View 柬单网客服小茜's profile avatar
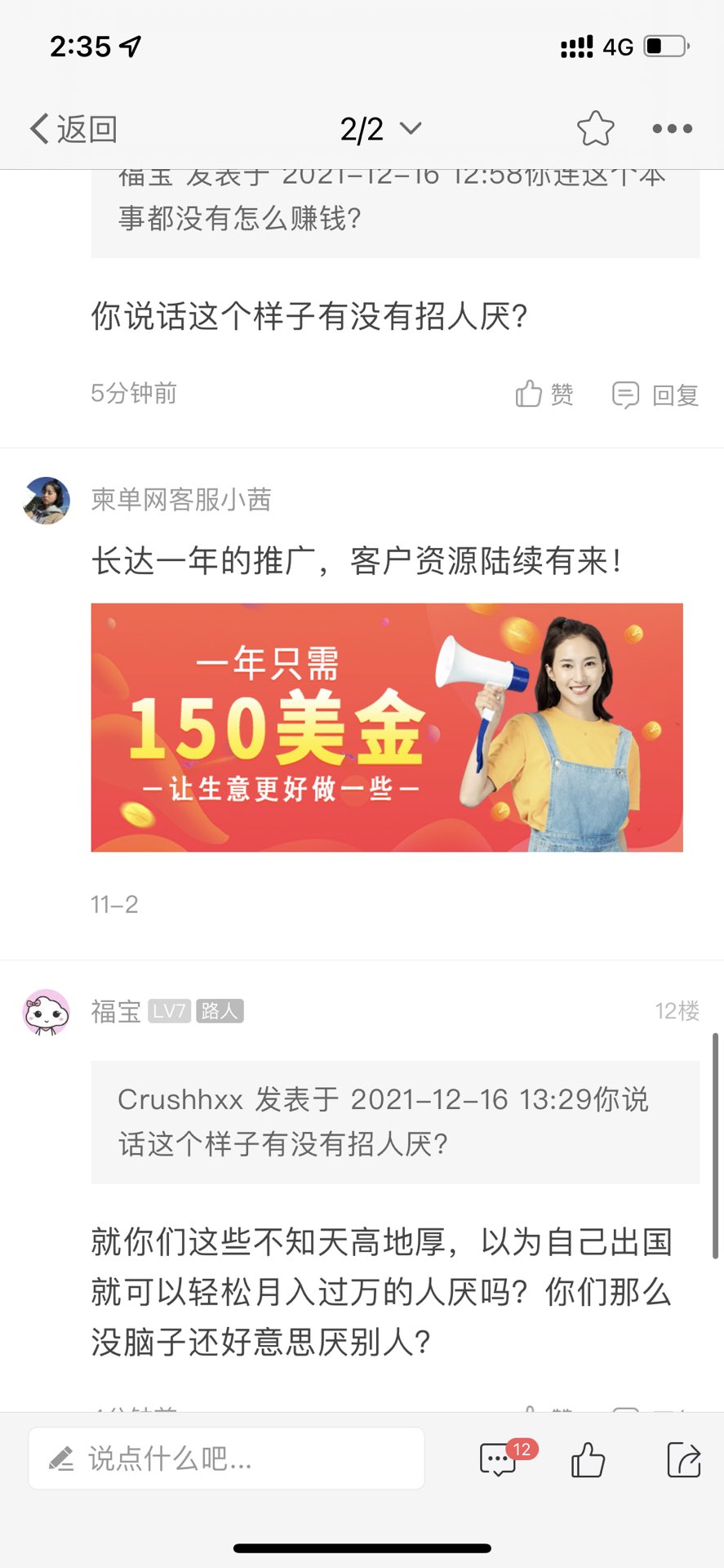Screen dimensions: 724x1568 (x=47, y=500)
